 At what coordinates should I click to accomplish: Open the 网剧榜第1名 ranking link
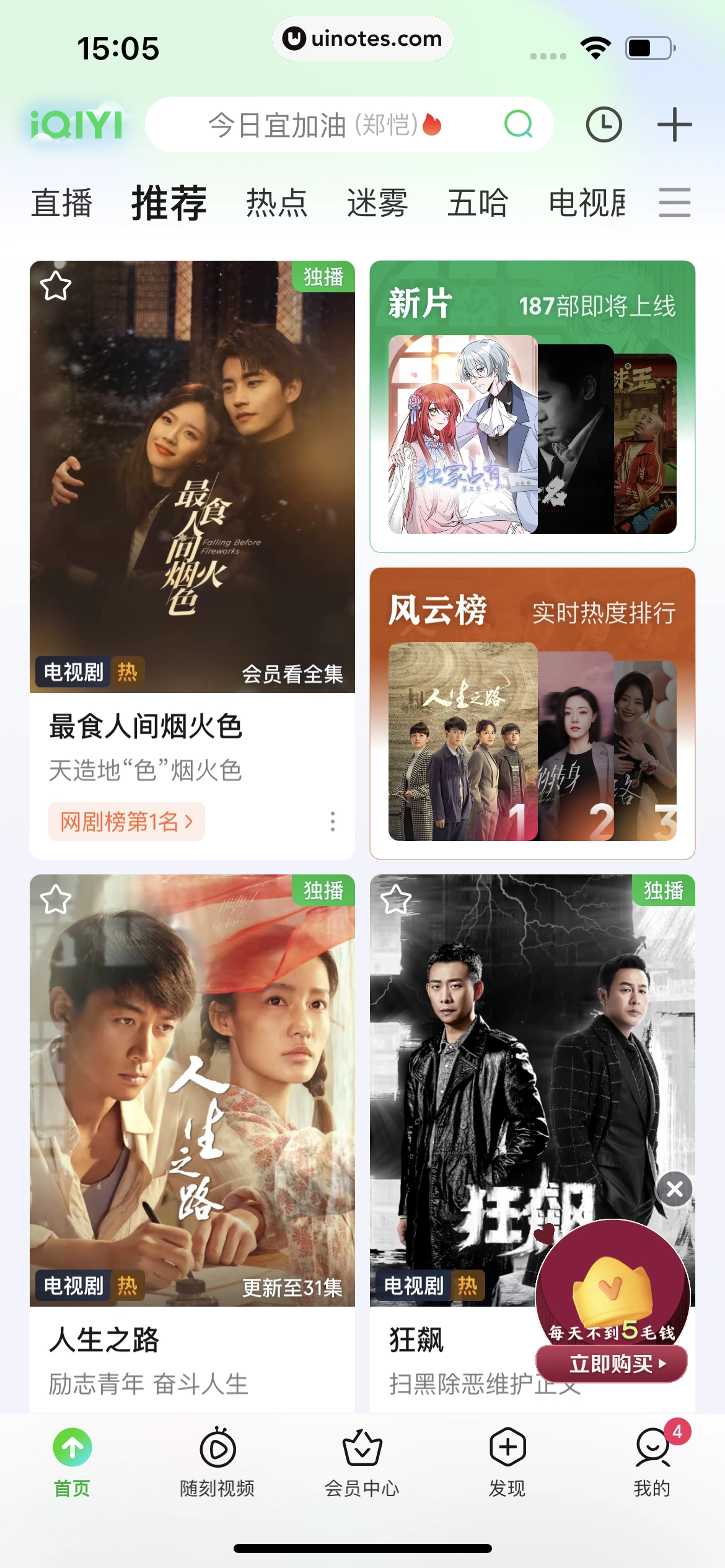pos(126,822)
